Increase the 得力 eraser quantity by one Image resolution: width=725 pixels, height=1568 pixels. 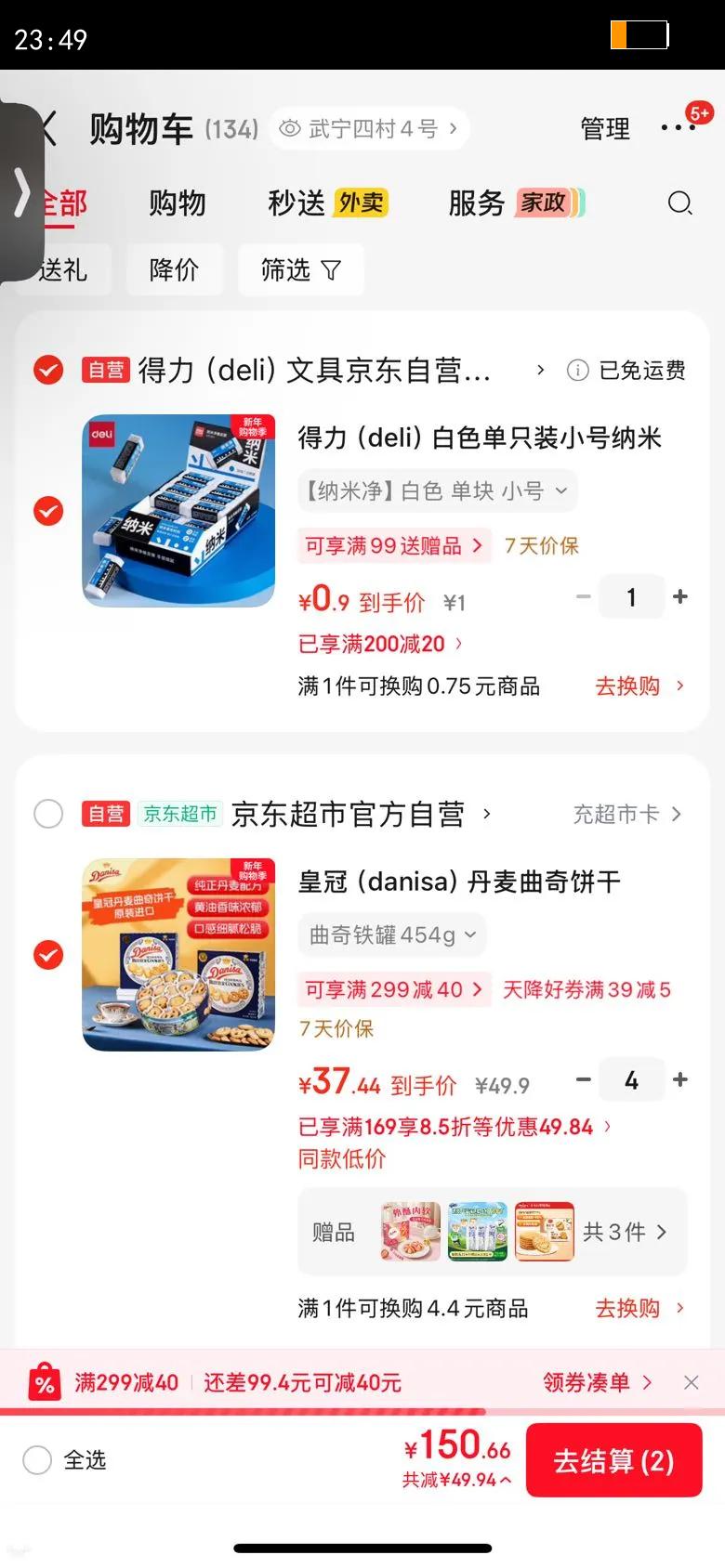coord(680,596)
